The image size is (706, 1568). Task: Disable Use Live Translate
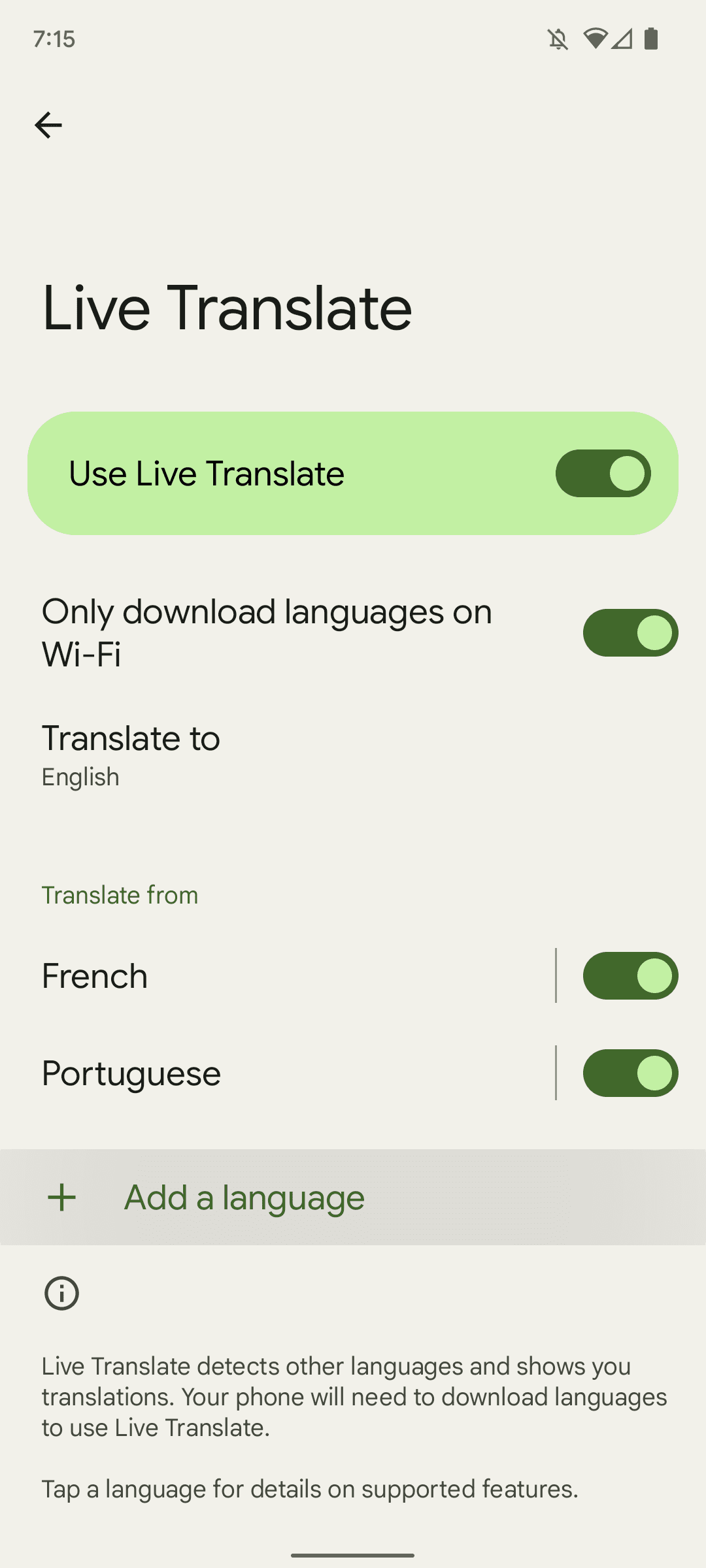602,474
